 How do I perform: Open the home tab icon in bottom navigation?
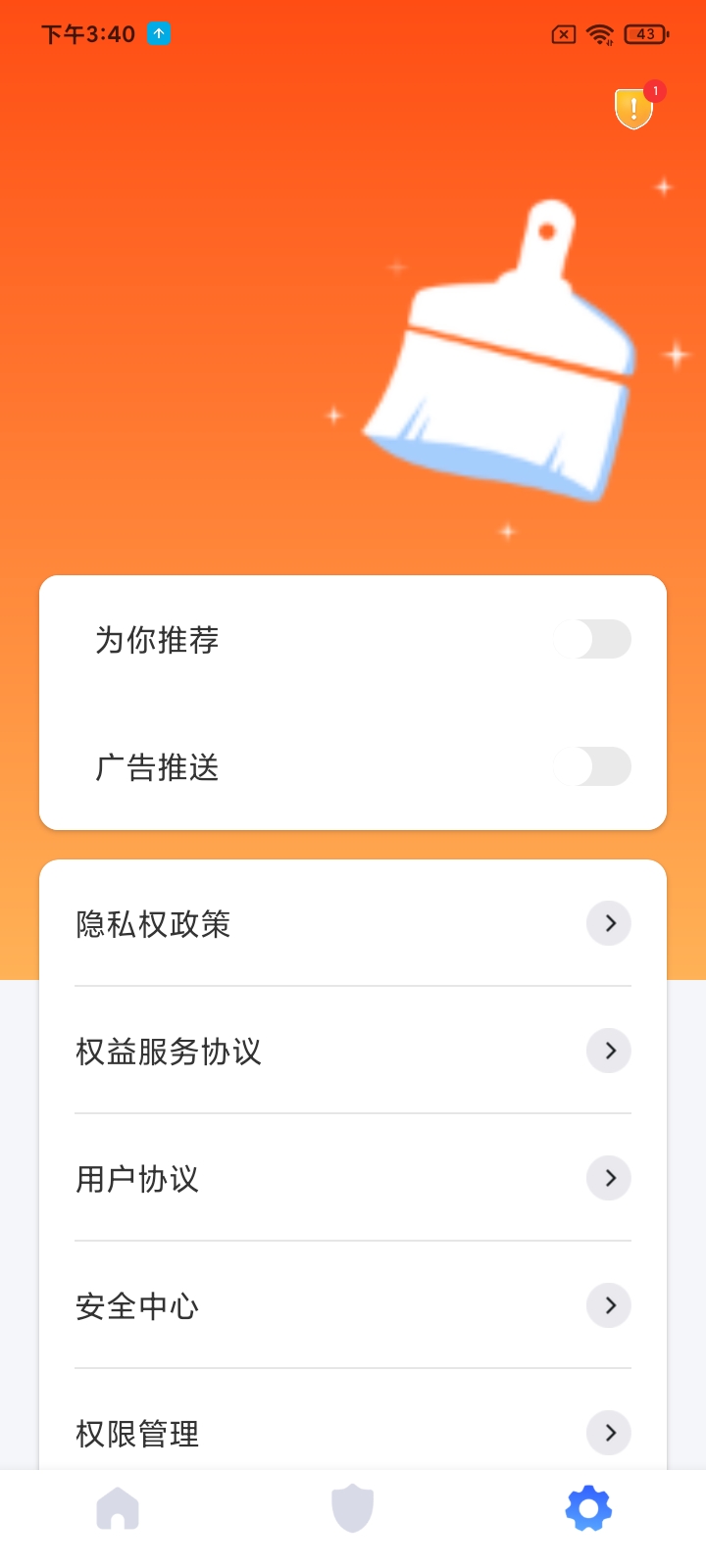pyautogui.click(x=118, y=1509)
